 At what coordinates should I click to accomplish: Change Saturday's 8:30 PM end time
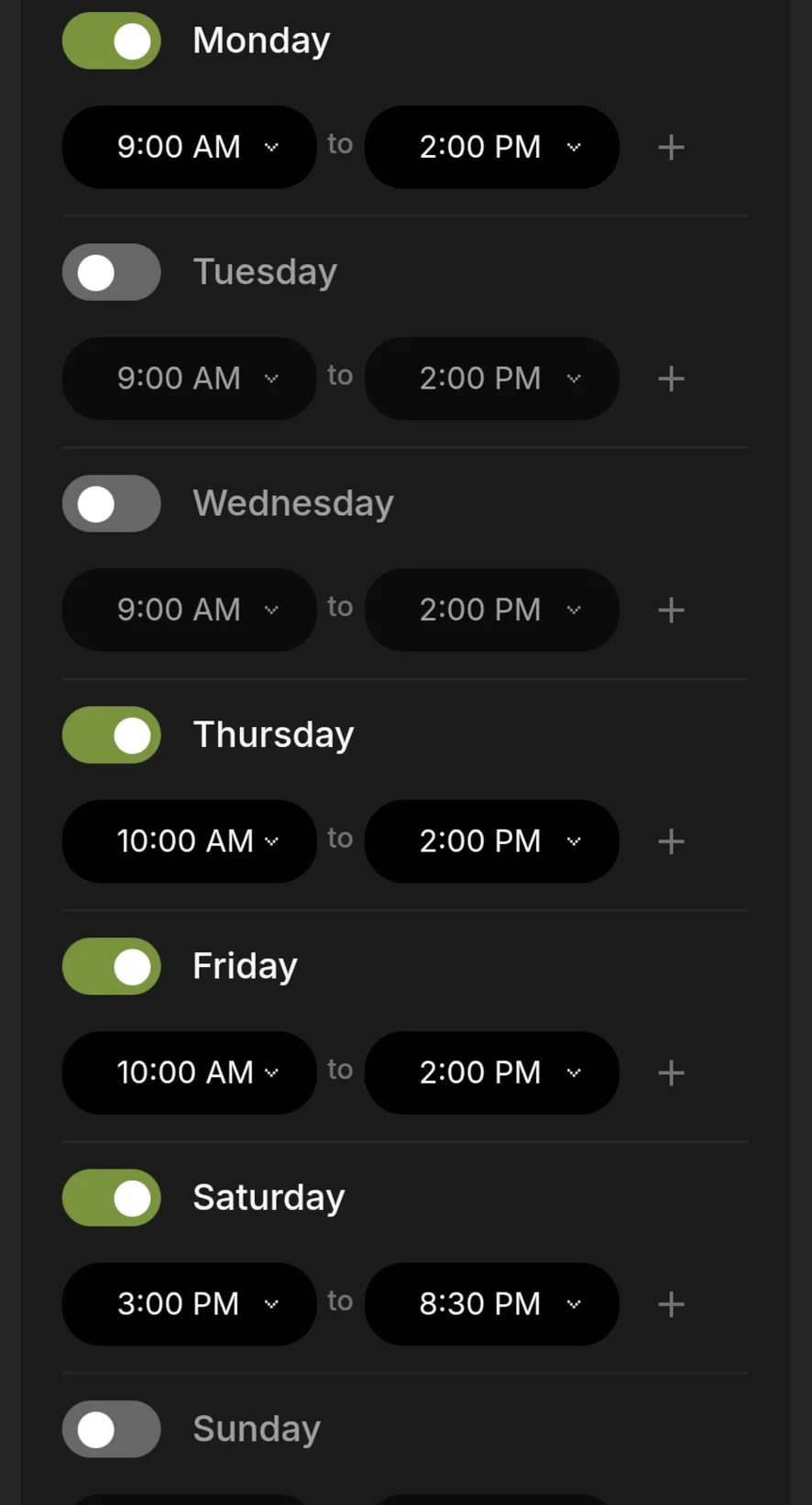click(492, 1304)
